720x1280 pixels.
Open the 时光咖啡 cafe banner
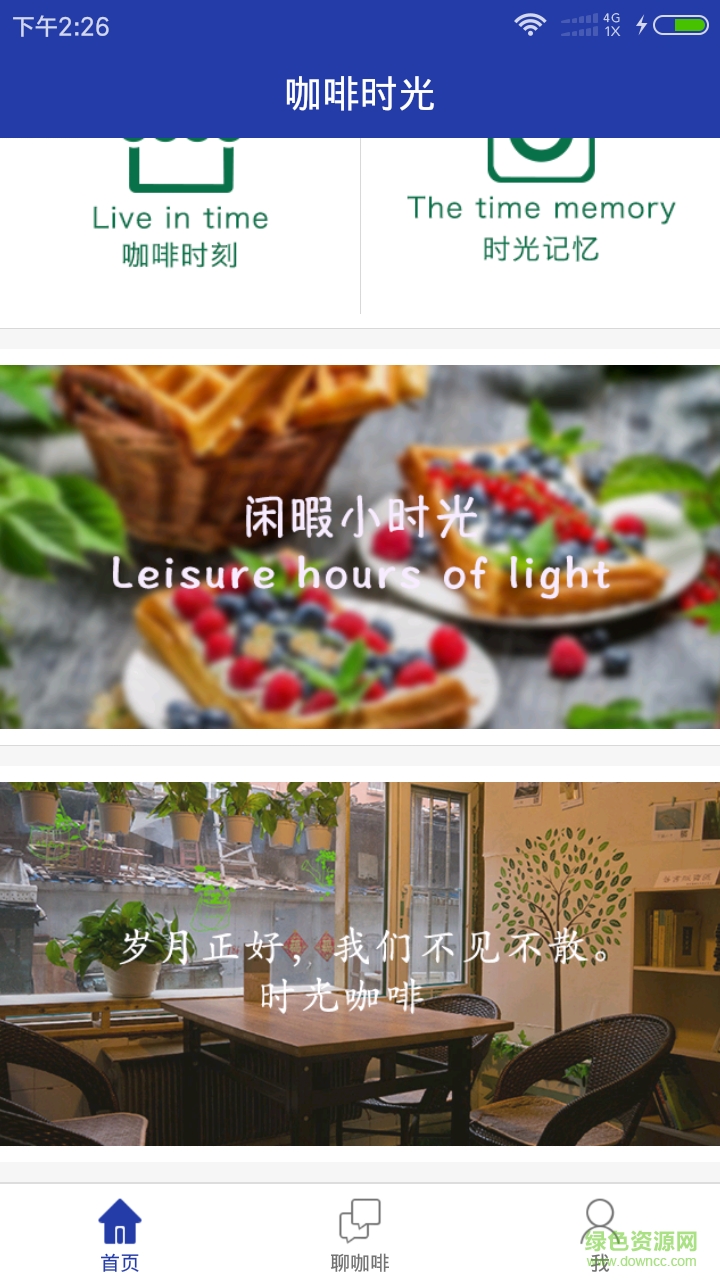pos(360,963)
